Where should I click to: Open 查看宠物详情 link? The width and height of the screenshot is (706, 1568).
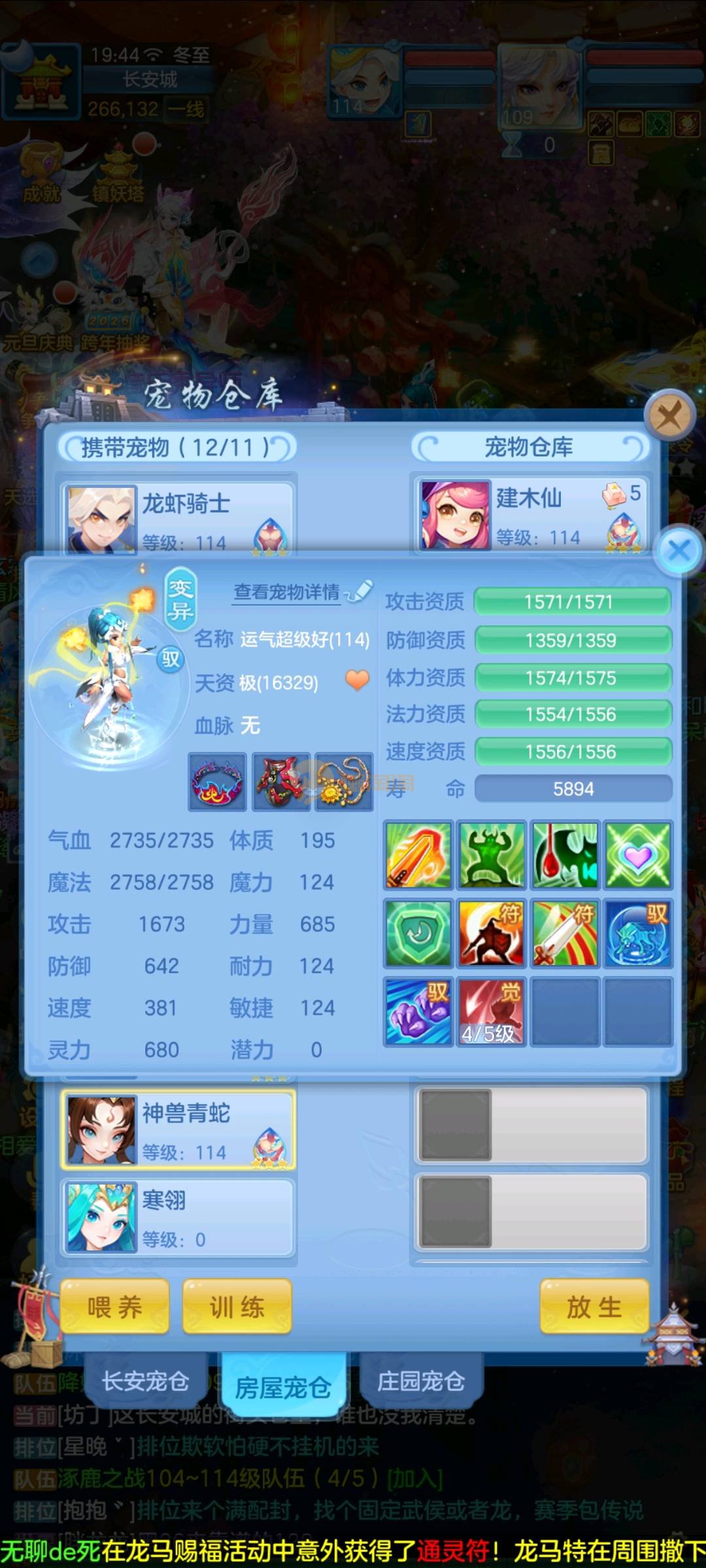(287, 592)
